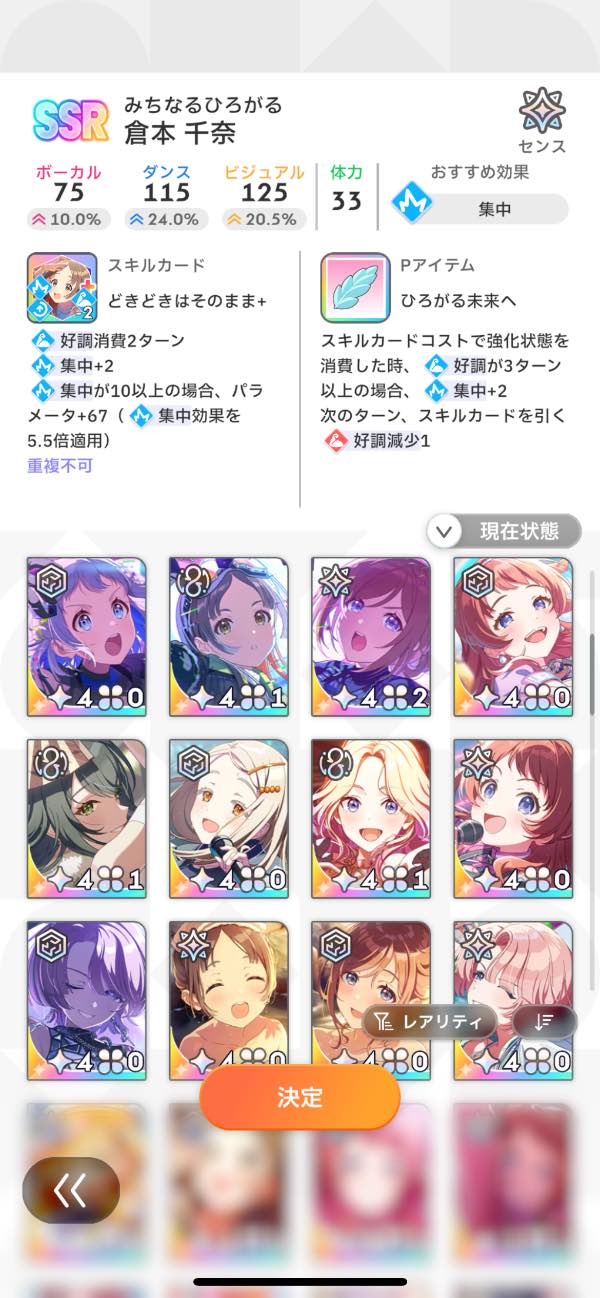The width and height of the screenshot is (600, 1298).
Task: View the ひろがる未来へ P-item icon
Action: tap(354, 287)
